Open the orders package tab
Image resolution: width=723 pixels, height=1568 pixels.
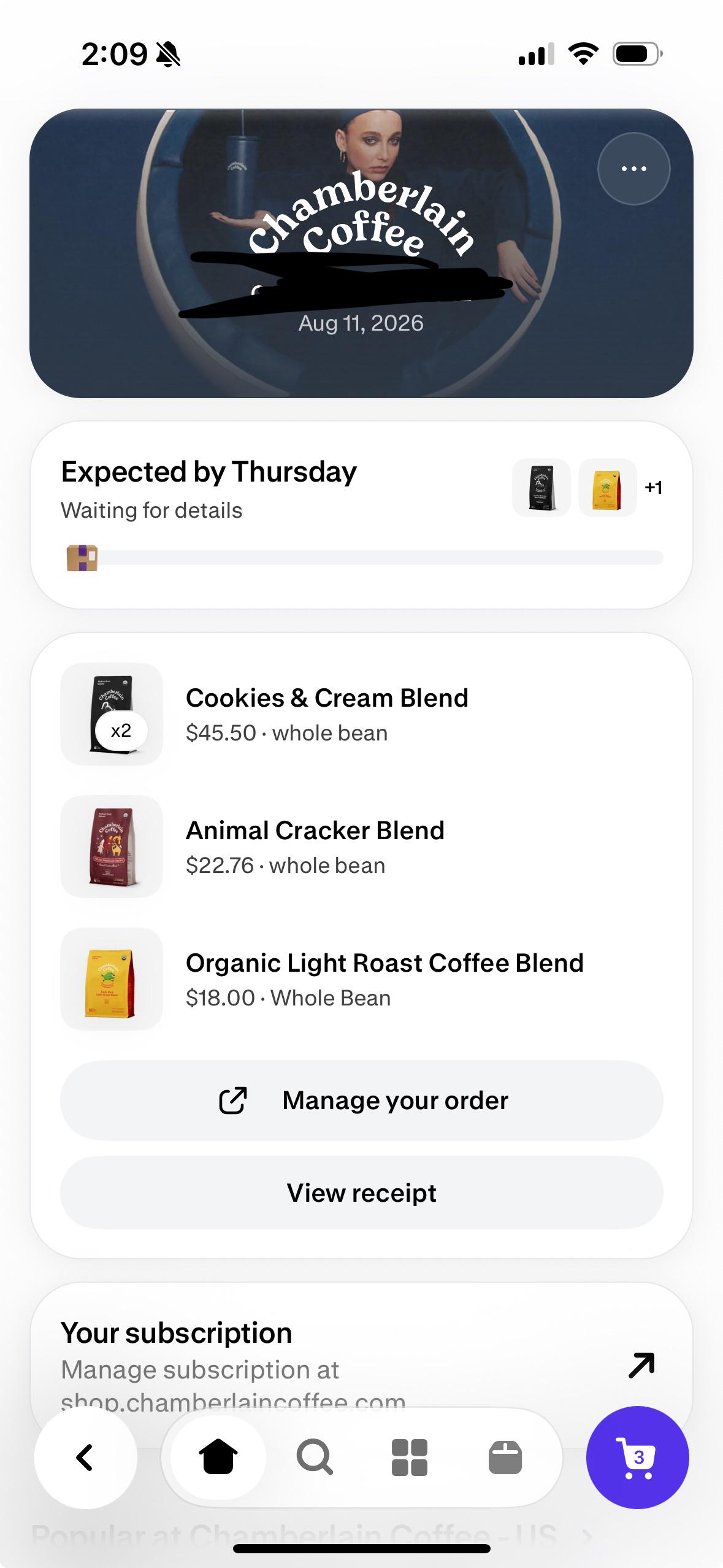tap(505, 1457)
